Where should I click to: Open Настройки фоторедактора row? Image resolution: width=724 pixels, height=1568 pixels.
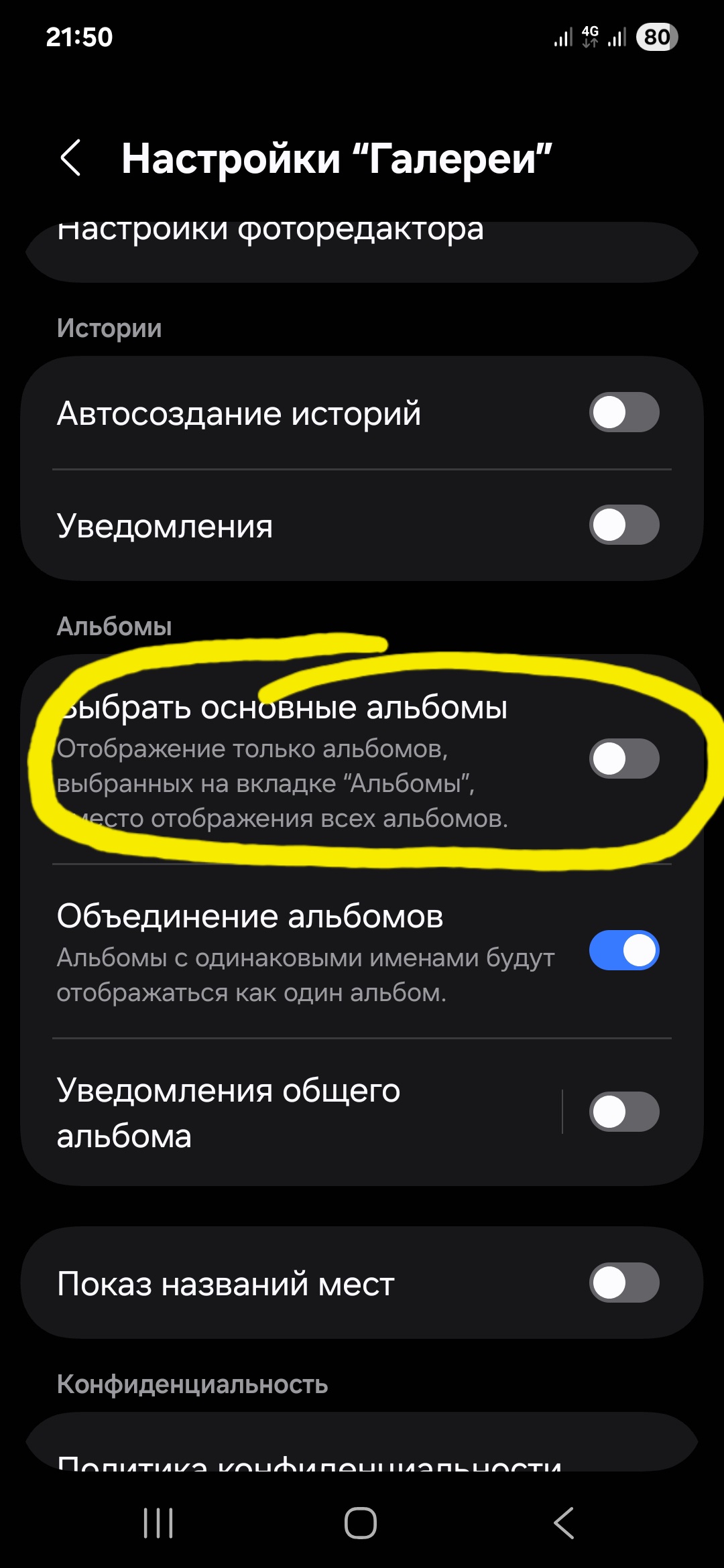click(x=362, y=251)
